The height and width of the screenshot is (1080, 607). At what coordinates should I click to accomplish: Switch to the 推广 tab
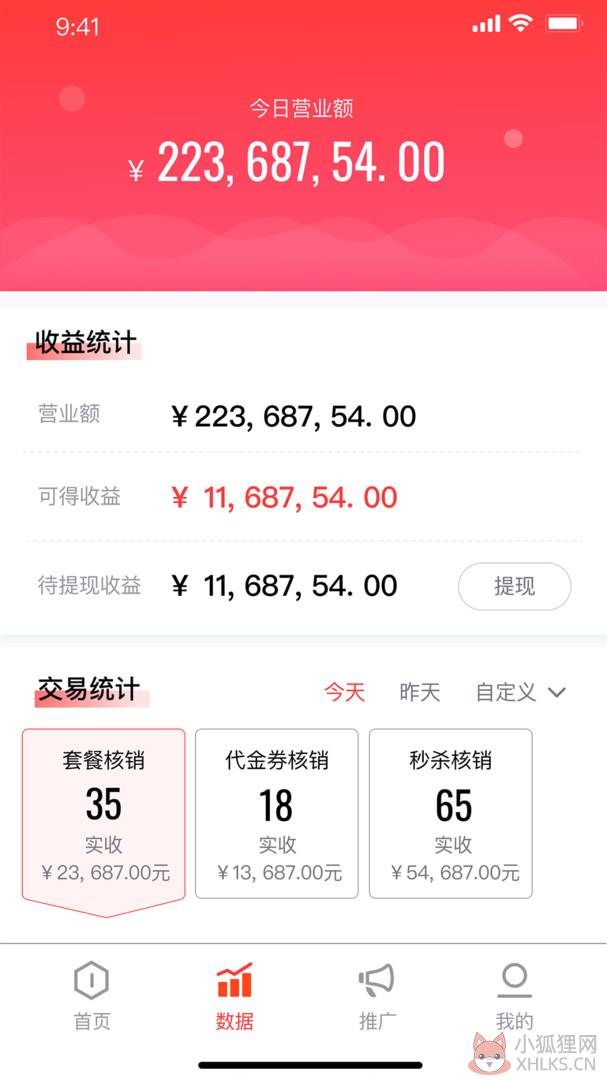[x=377, y=997]
